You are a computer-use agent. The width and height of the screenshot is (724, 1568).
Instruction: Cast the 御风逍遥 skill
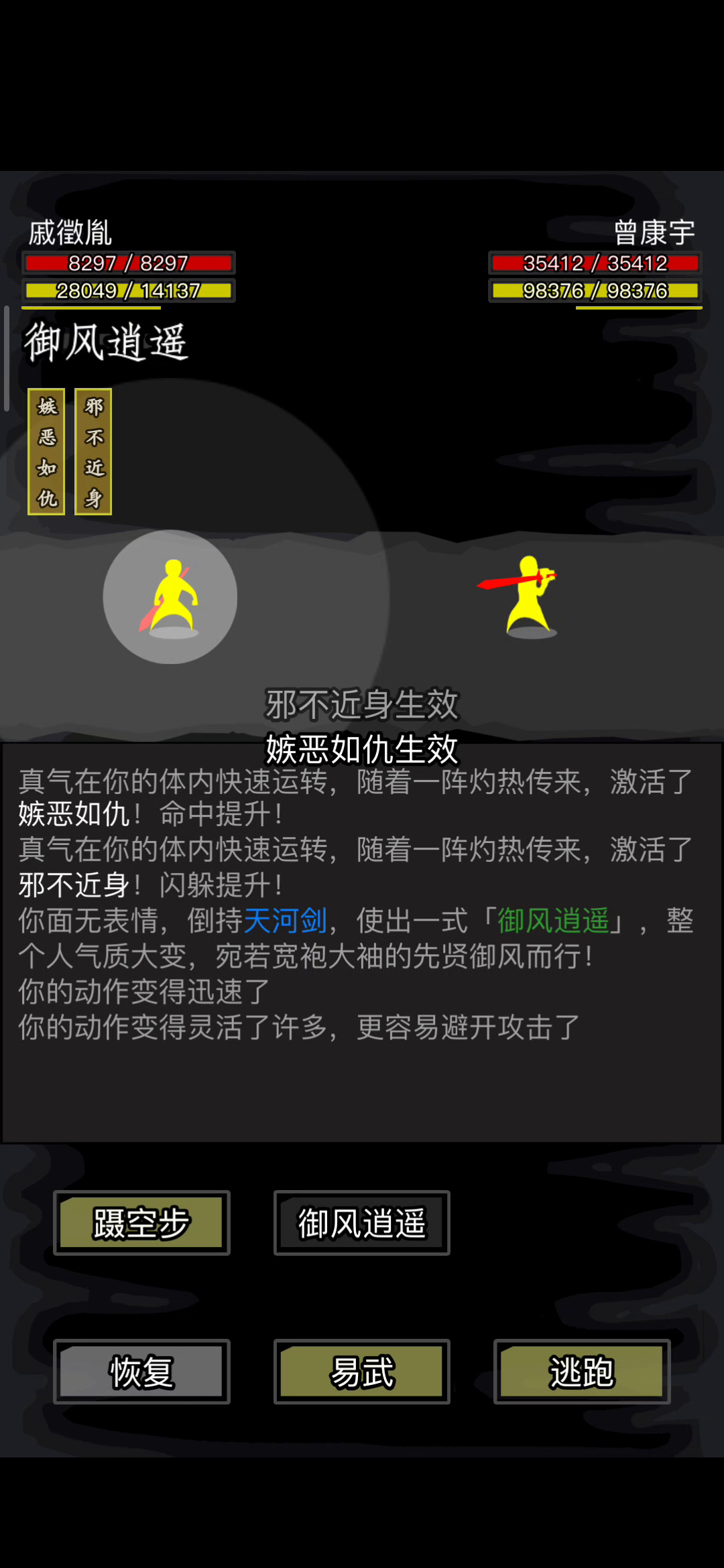coord(361,1223)
